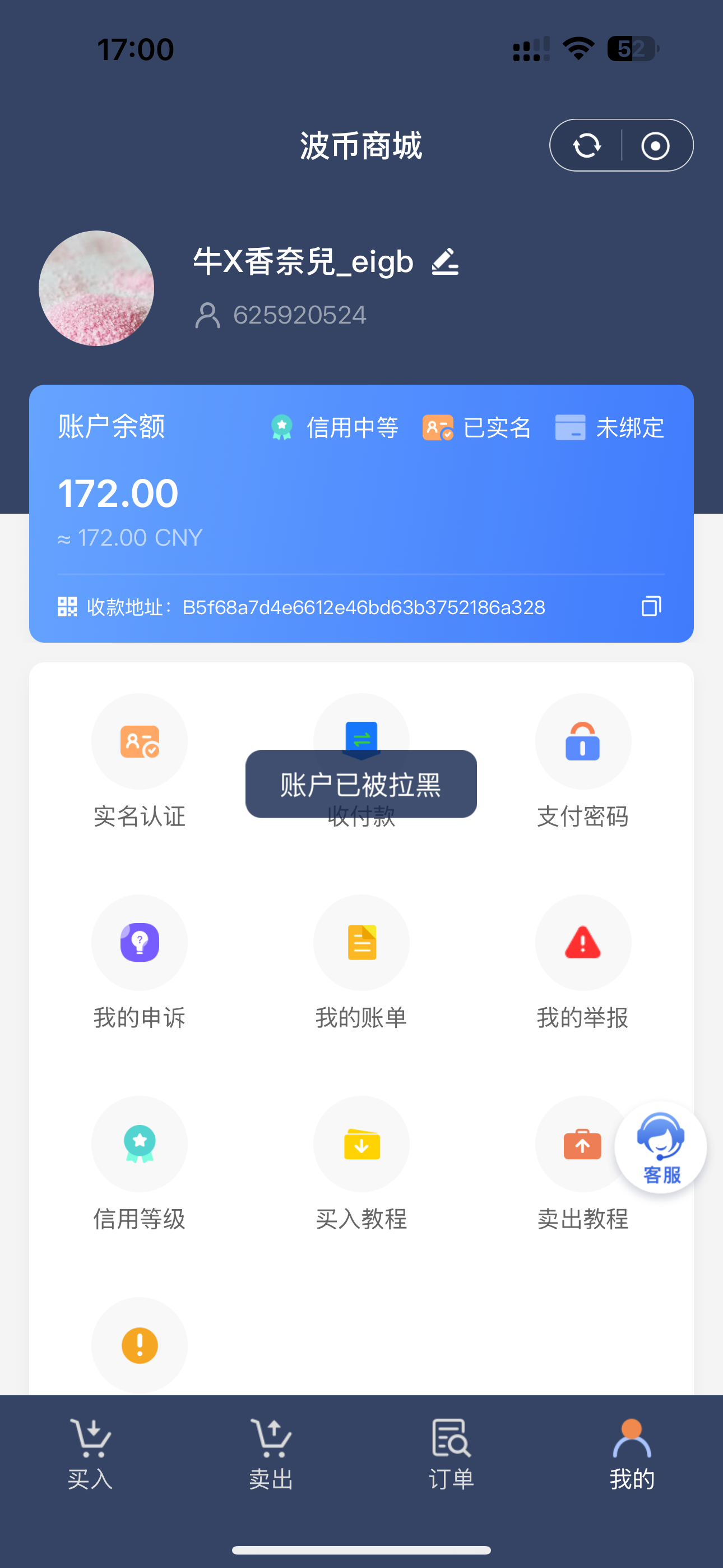Edit the nickname with the pencil icon
The width and height of the screenshot is (723, 1568).
click(445, 262)
